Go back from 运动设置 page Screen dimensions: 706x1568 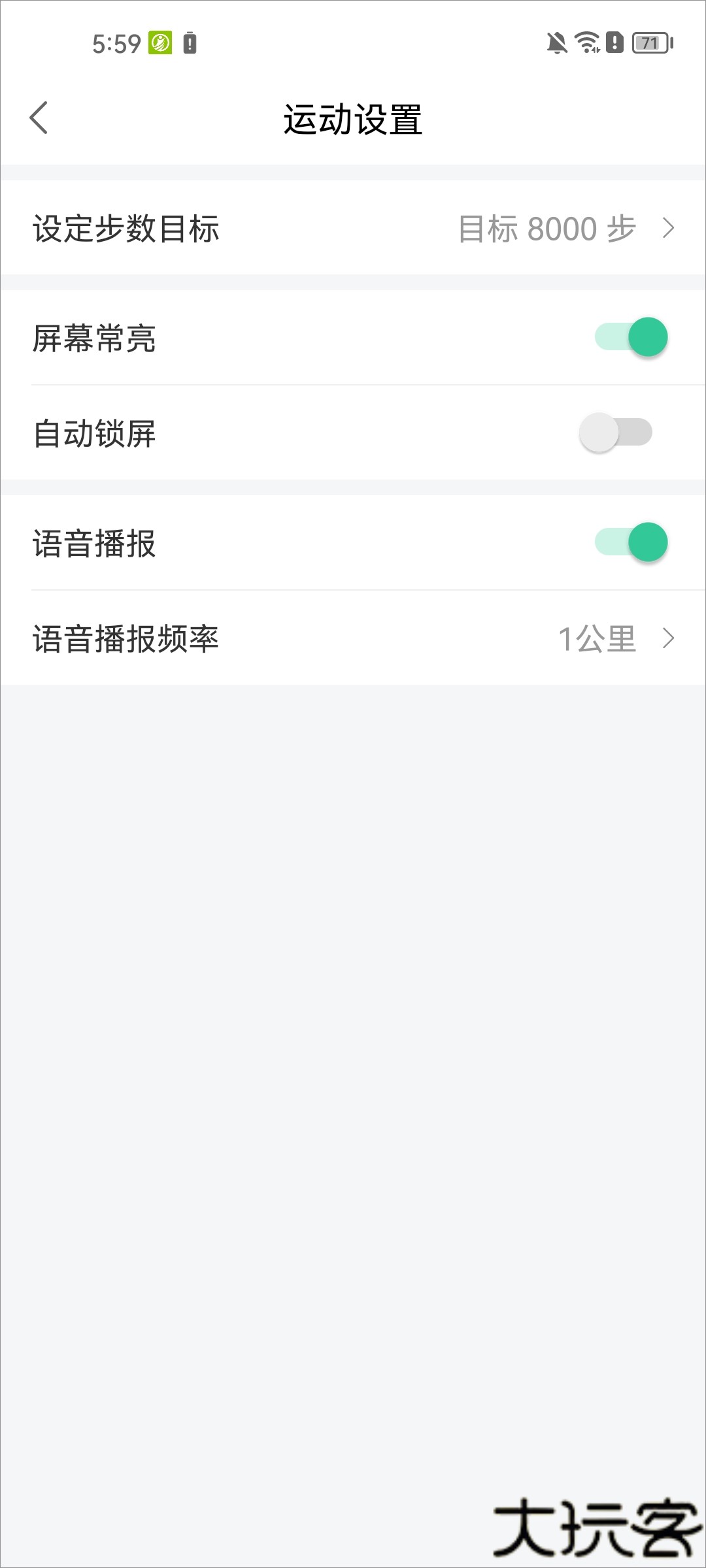click(39, 118)
